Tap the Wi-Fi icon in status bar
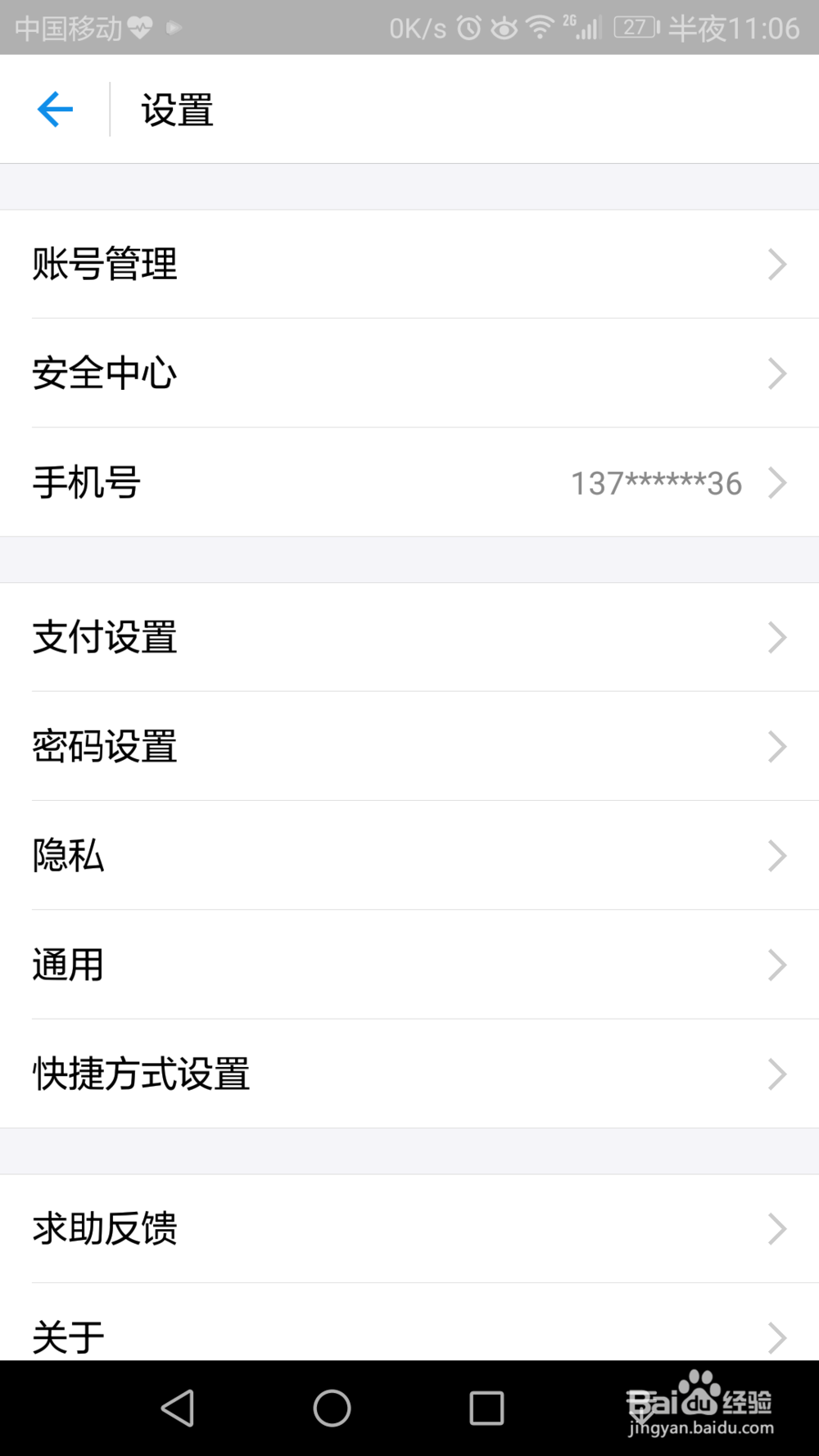819x1456 pixels. pos(541,27)
